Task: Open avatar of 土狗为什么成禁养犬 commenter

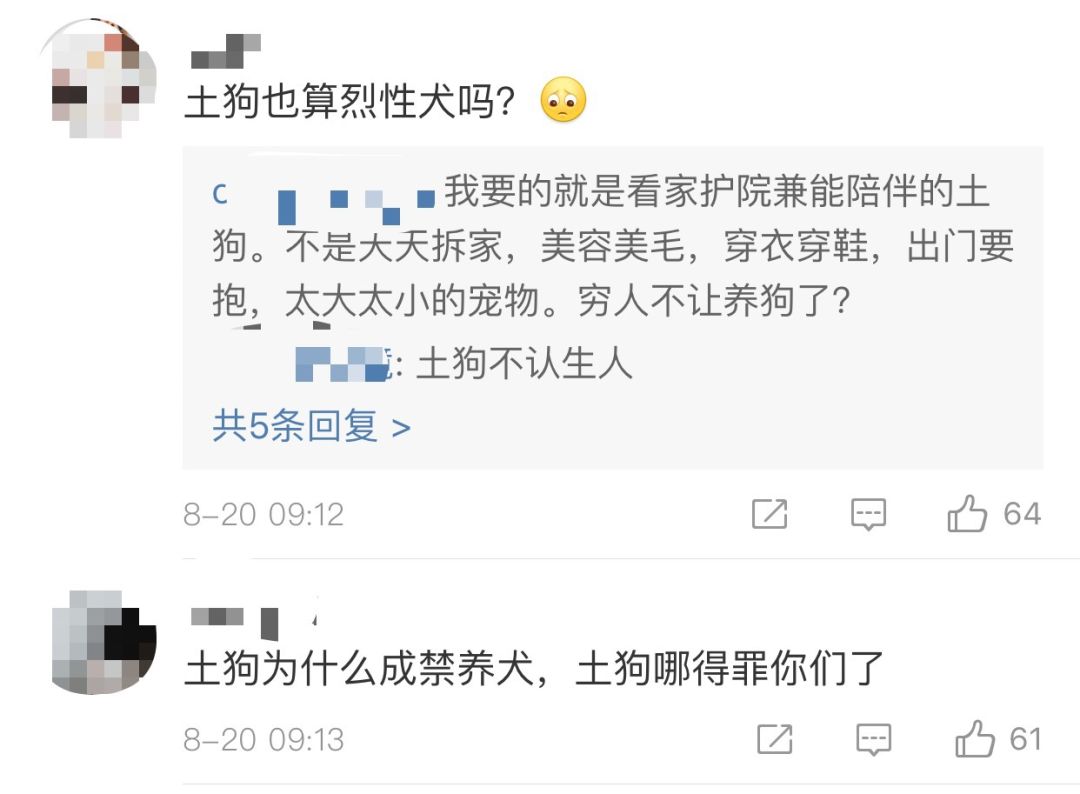Action: (104, 642)
